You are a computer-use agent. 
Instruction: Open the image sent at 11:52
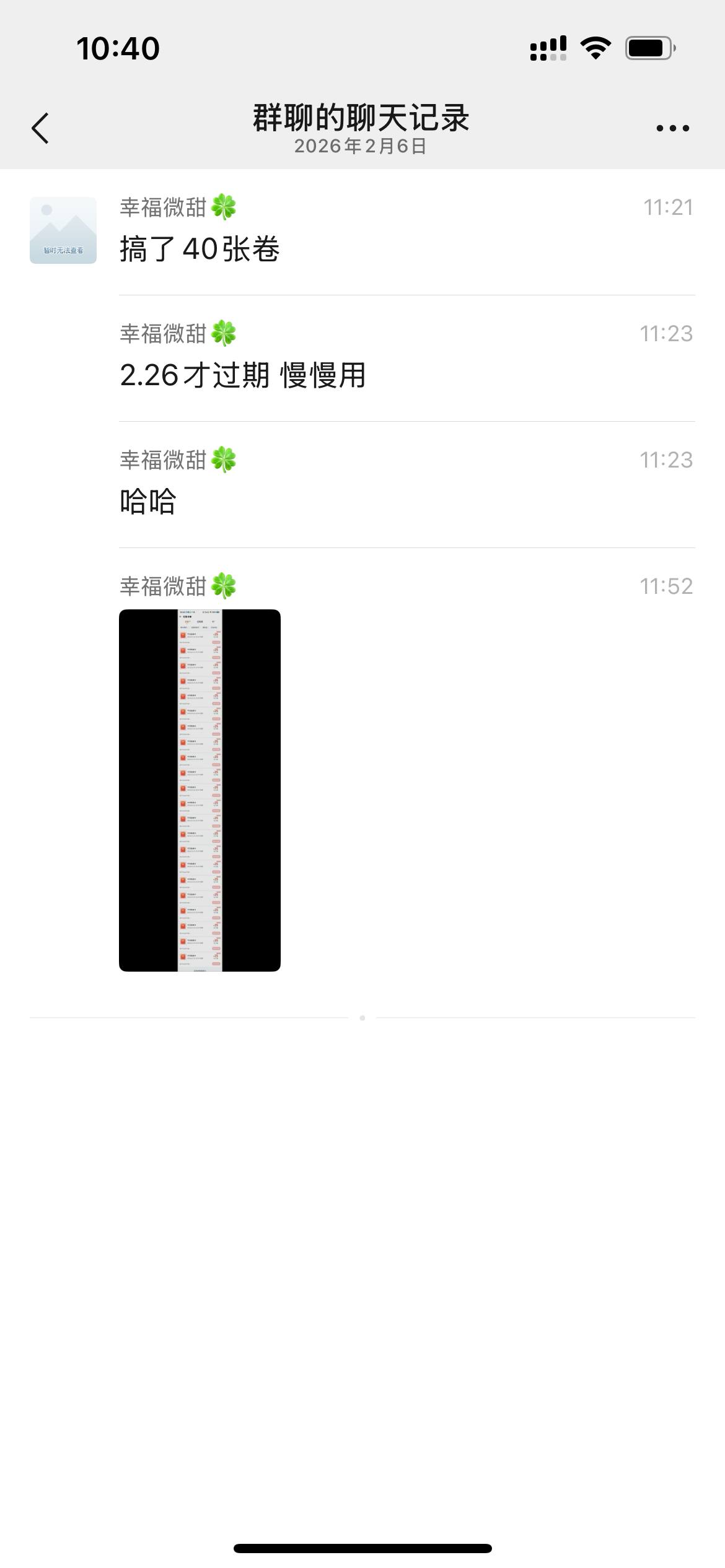(200, 790)
